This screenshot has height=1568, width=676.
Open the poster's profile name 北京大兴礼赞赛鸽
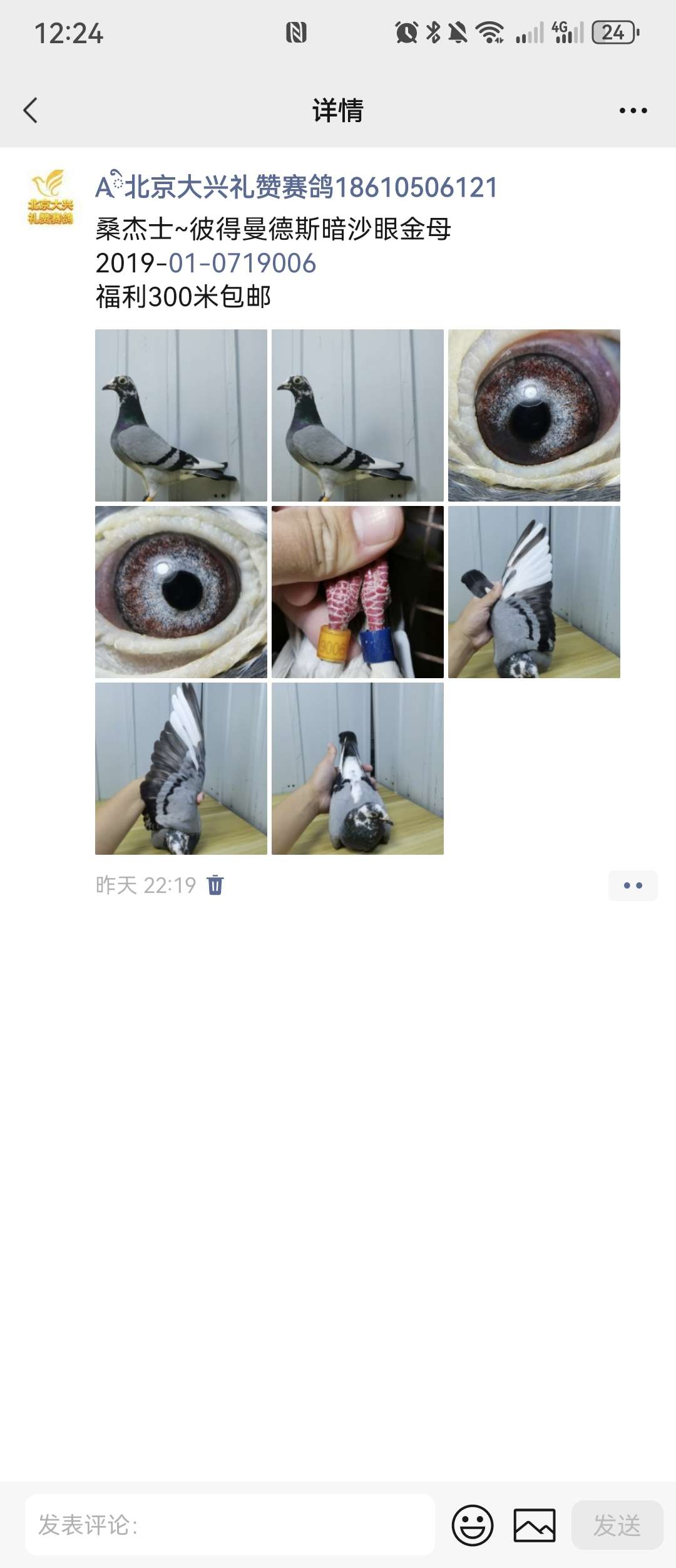tap(297, 187)
